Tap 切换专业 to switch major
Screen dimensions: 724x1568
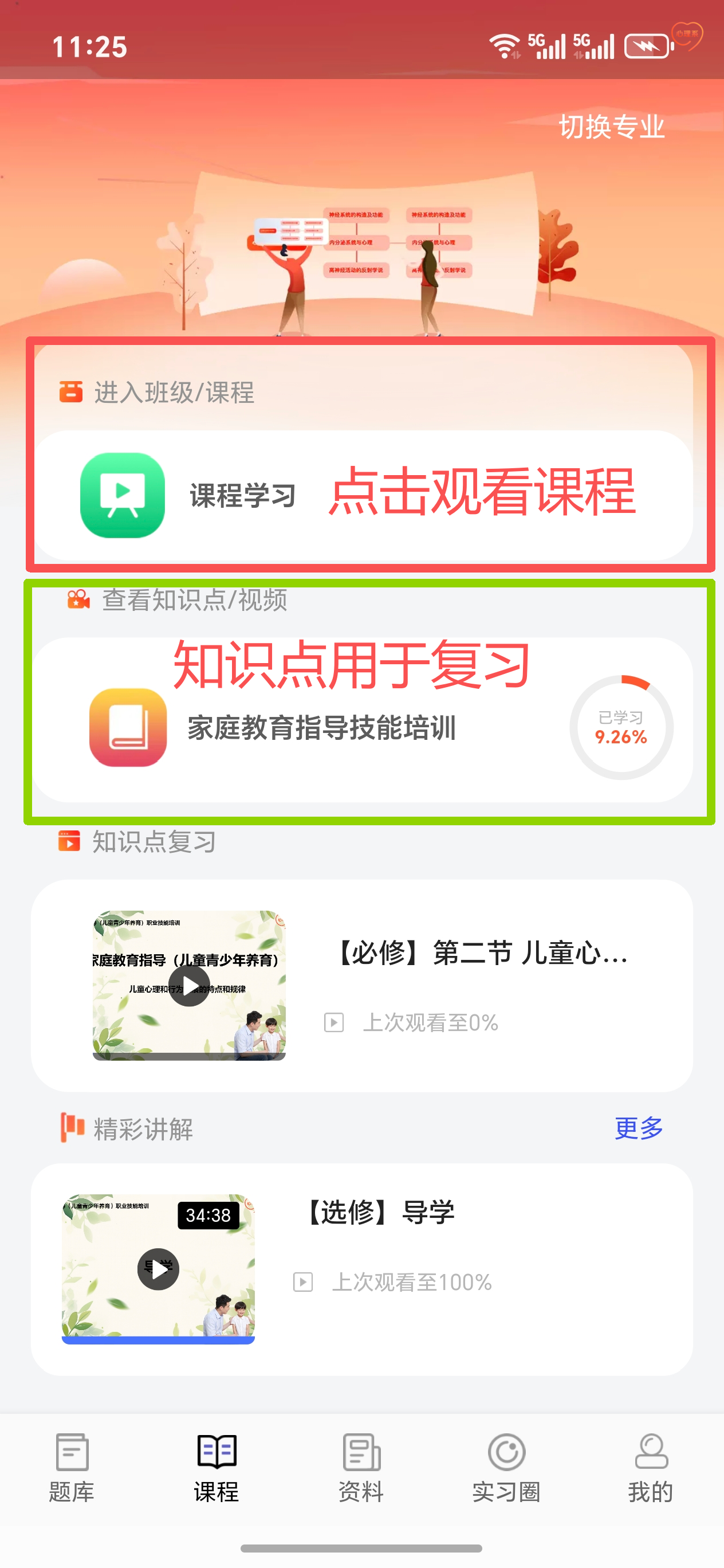[611, 127]
